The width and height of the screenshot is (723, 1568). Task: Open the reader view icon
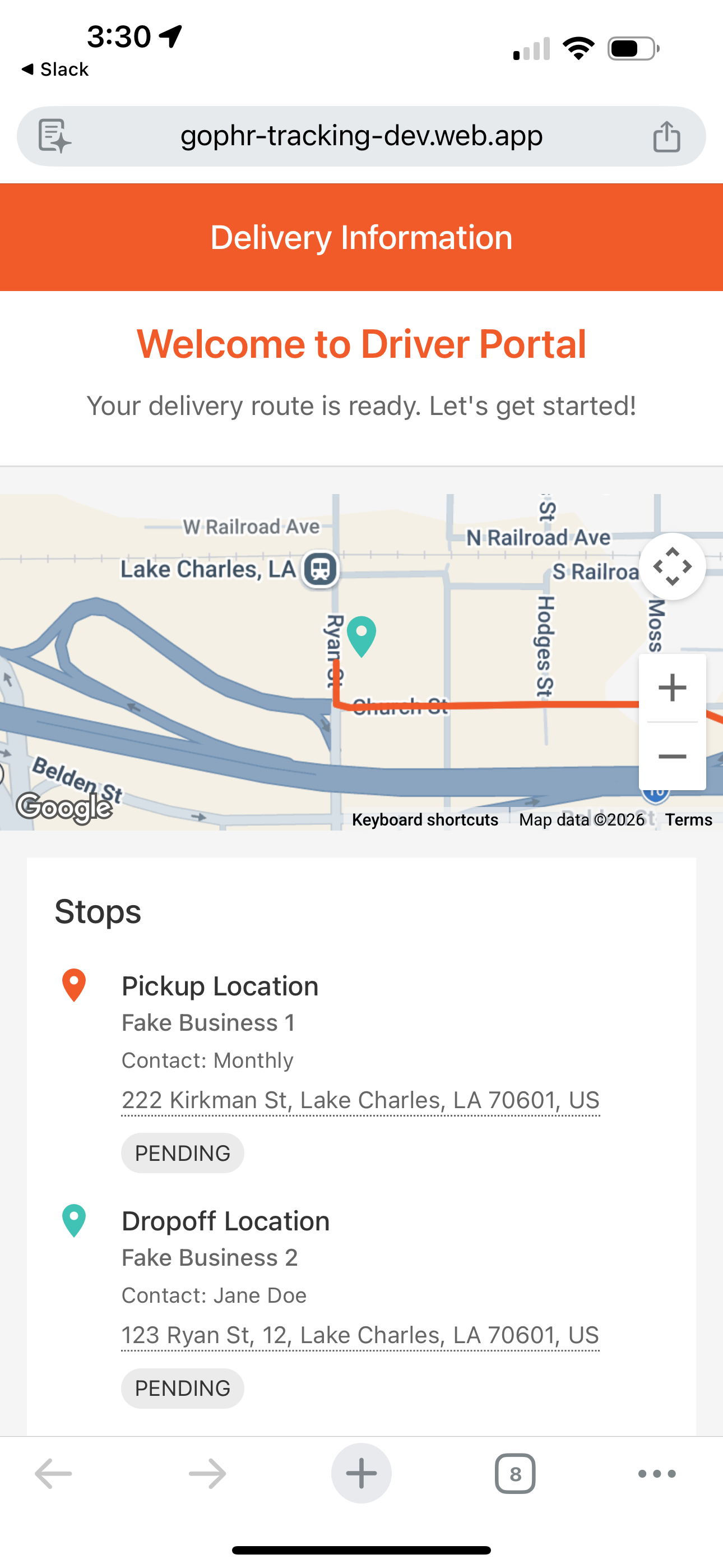54,136
